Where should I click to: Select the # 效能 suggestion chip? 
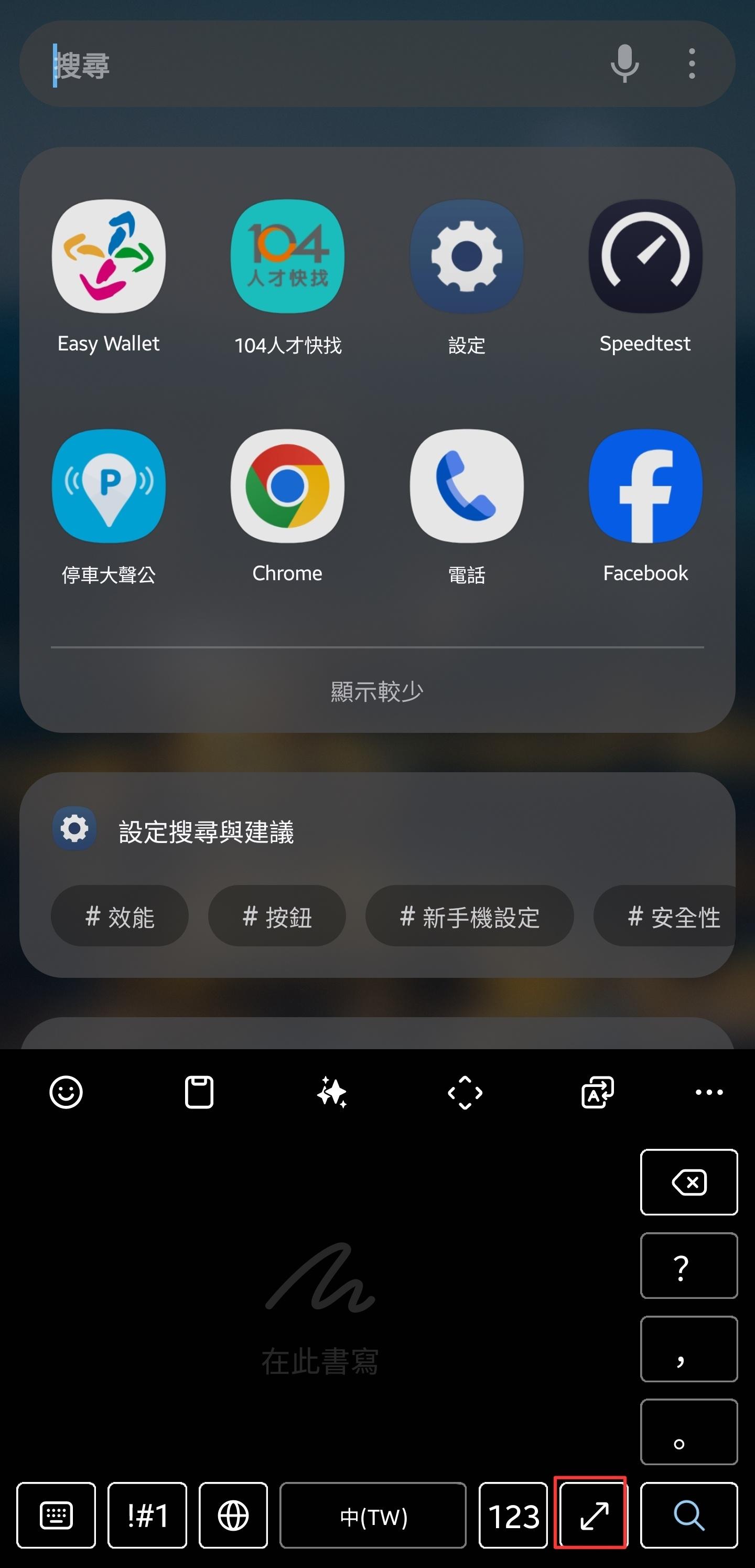pyautogui.click(x=120, y=916)
